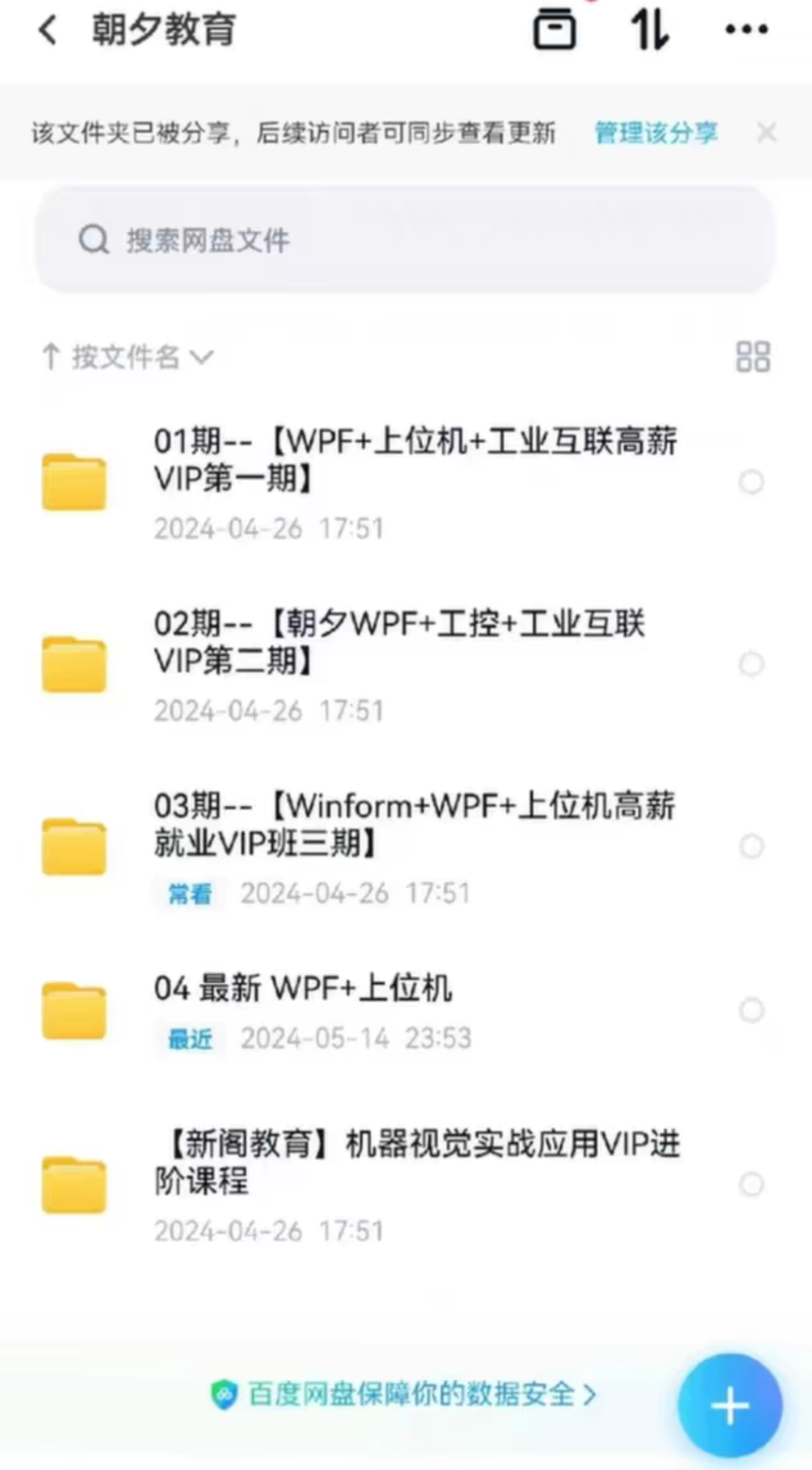Image resolution: width=812 pixels, height=1470 pixels.
Task: Select checkbox for 03期 folder
Action: (751, 847)
